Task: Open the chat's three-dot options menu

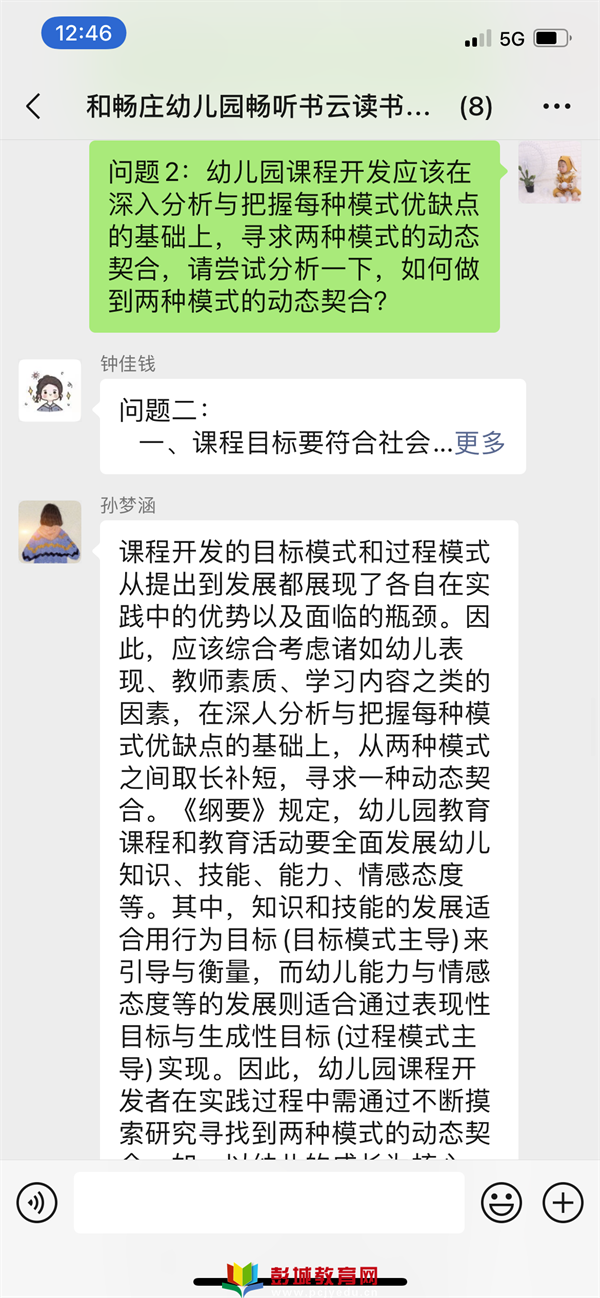Action: click(x=556, y=107)
